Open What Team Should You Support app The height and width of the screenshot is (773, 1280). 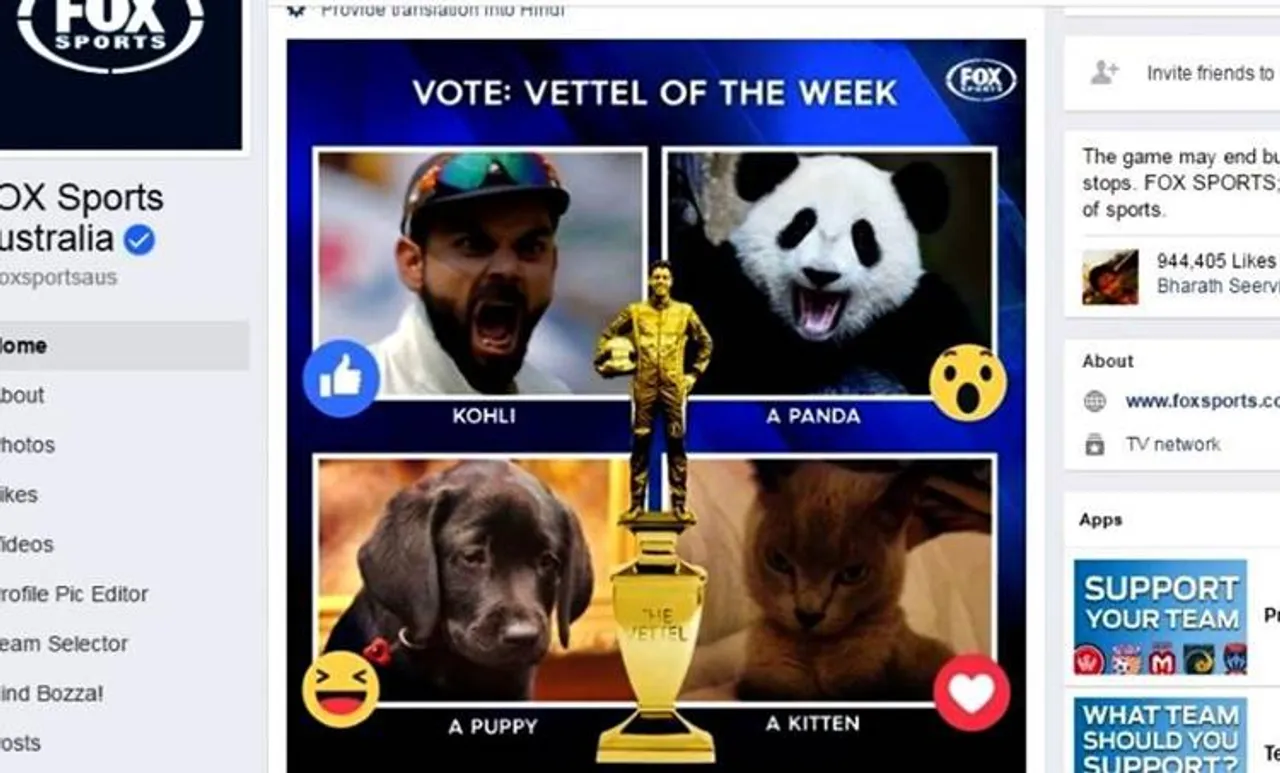[x=1160, y=735]
